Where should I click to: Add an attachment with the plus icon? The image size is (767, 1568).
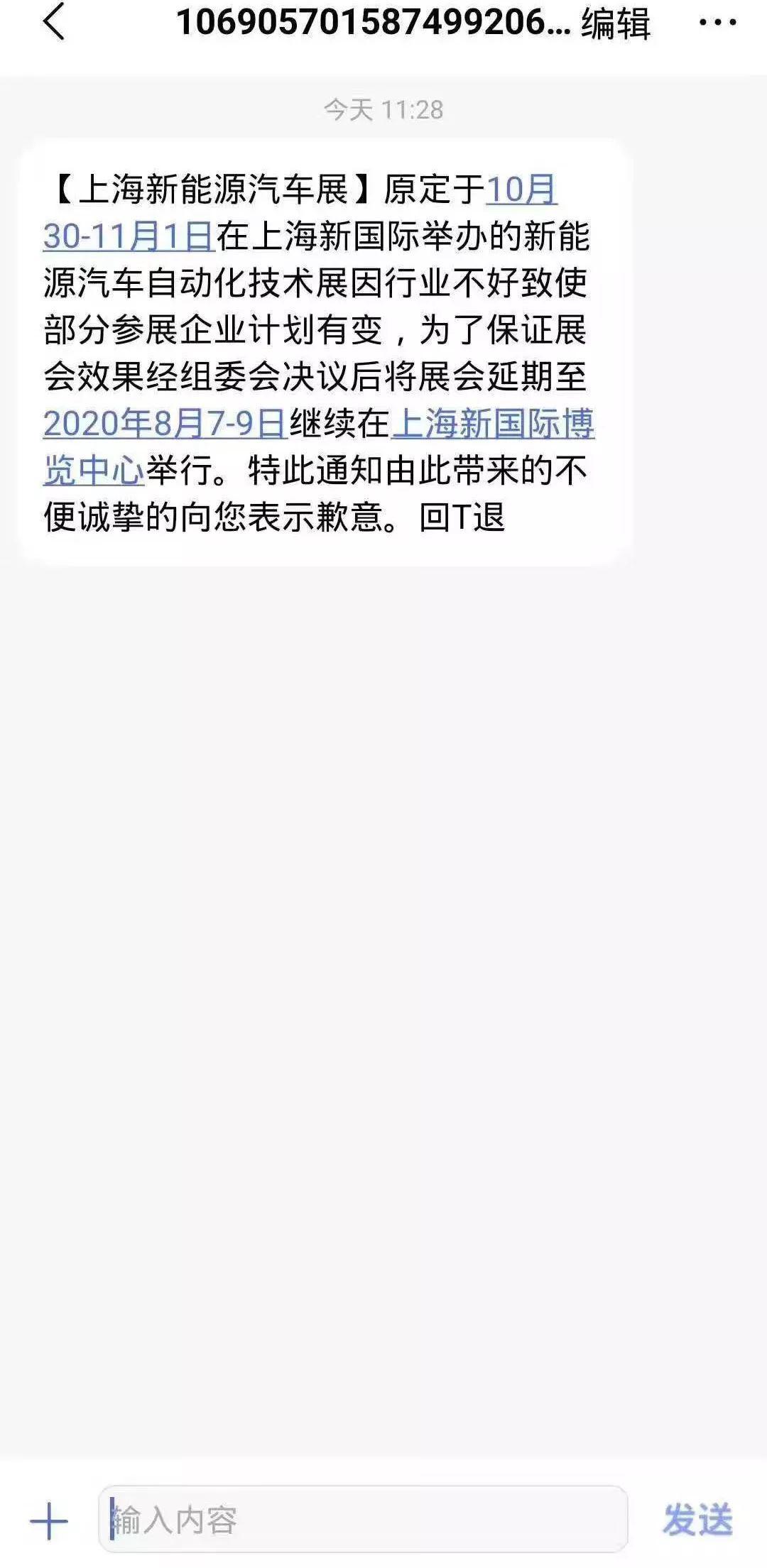click(x=49, y=1520)
